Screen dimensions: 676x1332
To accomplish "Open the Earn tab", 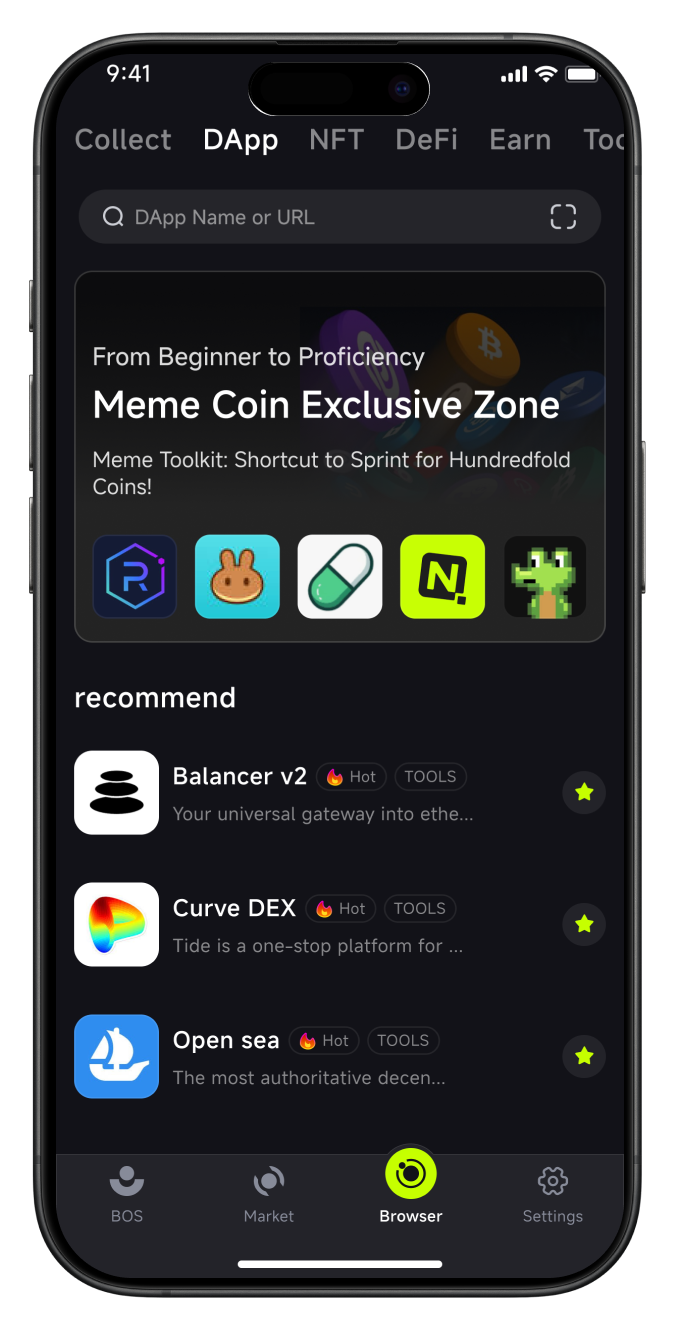I will (520, 139).
